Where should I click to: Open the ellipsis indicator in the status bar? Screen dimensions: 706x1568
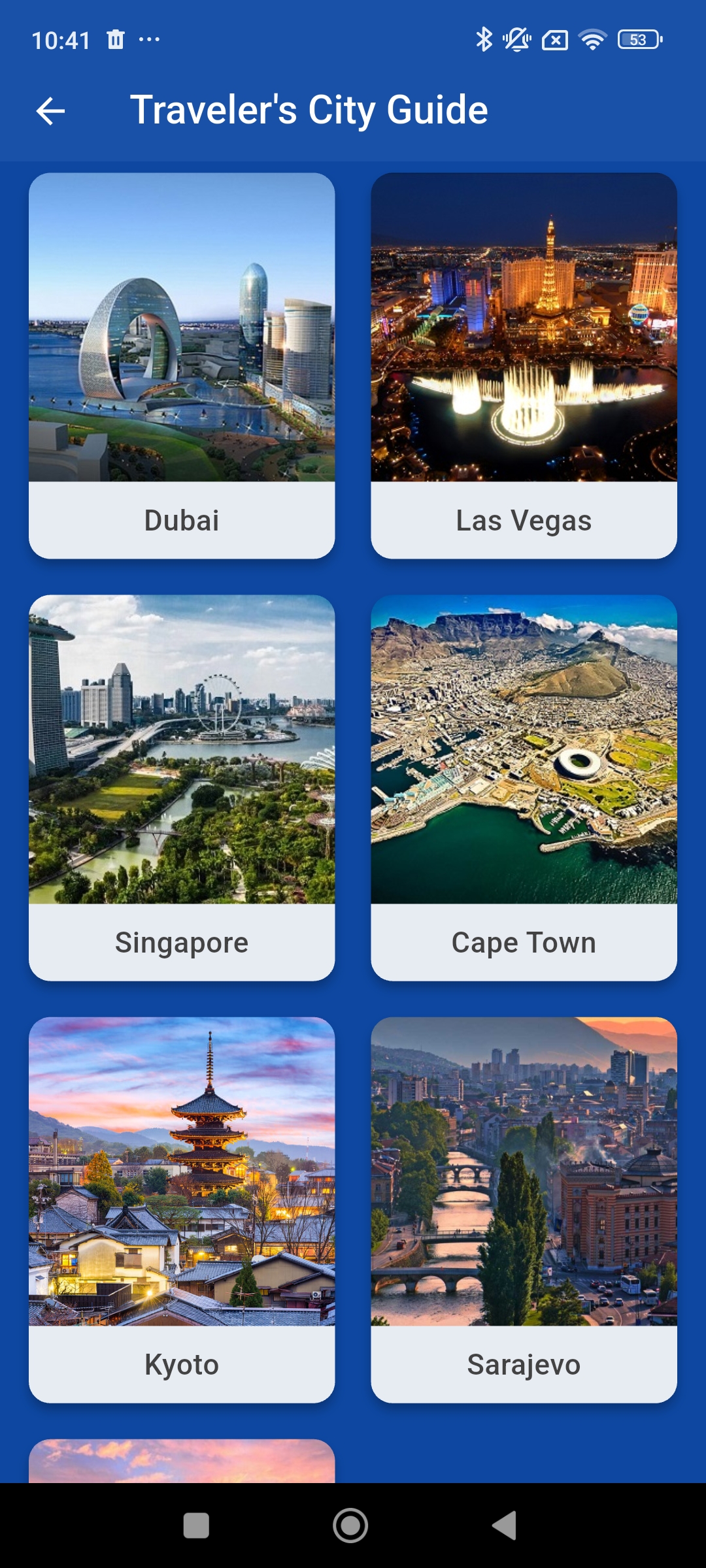[149, 41]
